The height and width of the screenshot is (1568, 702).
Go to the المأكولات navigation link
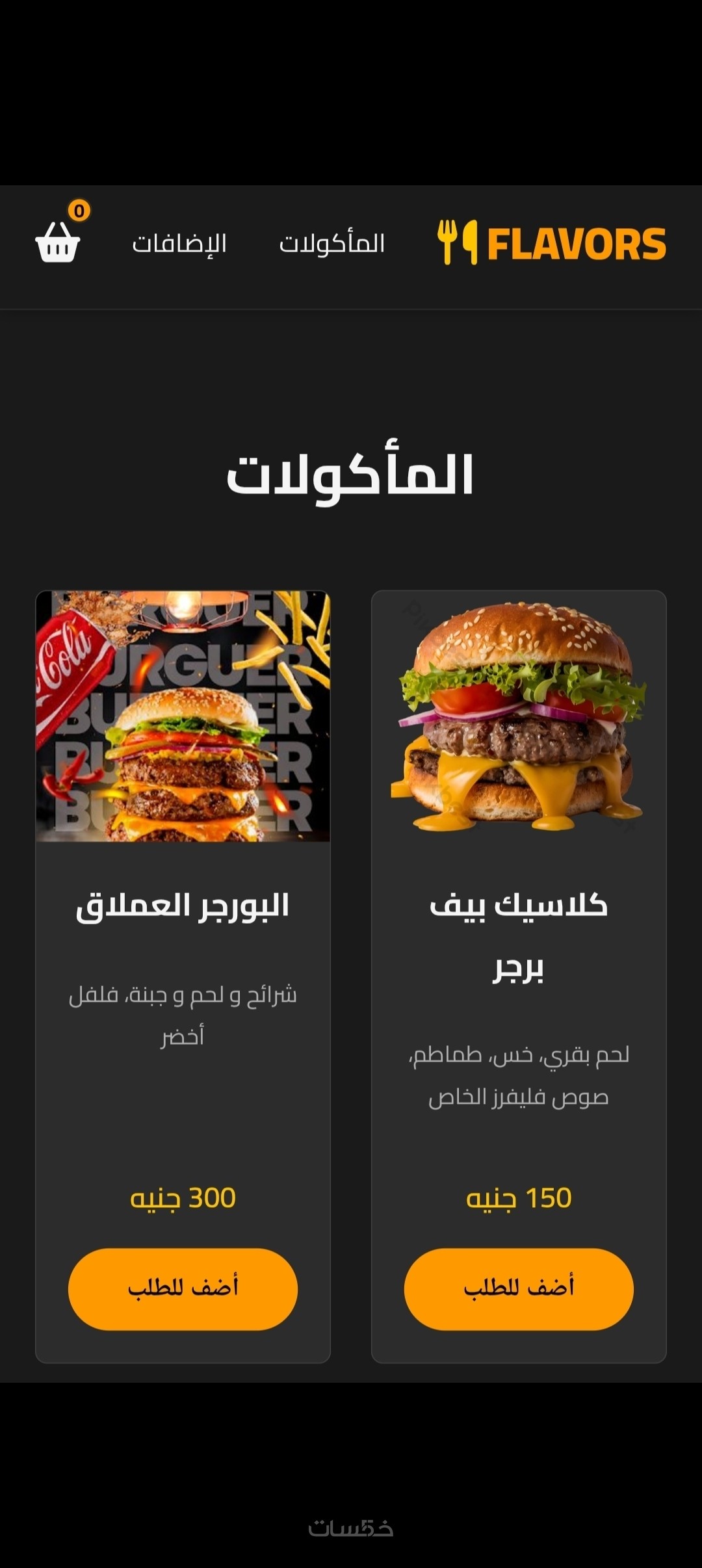[x=332, y=244]
